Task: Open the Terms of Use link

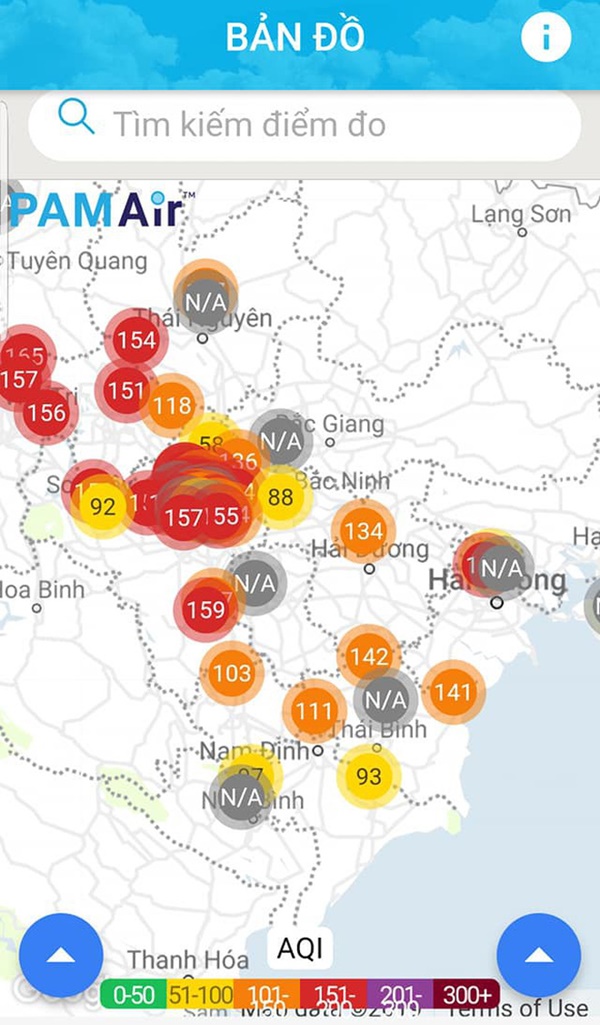Action: (x=540, y=1008)
